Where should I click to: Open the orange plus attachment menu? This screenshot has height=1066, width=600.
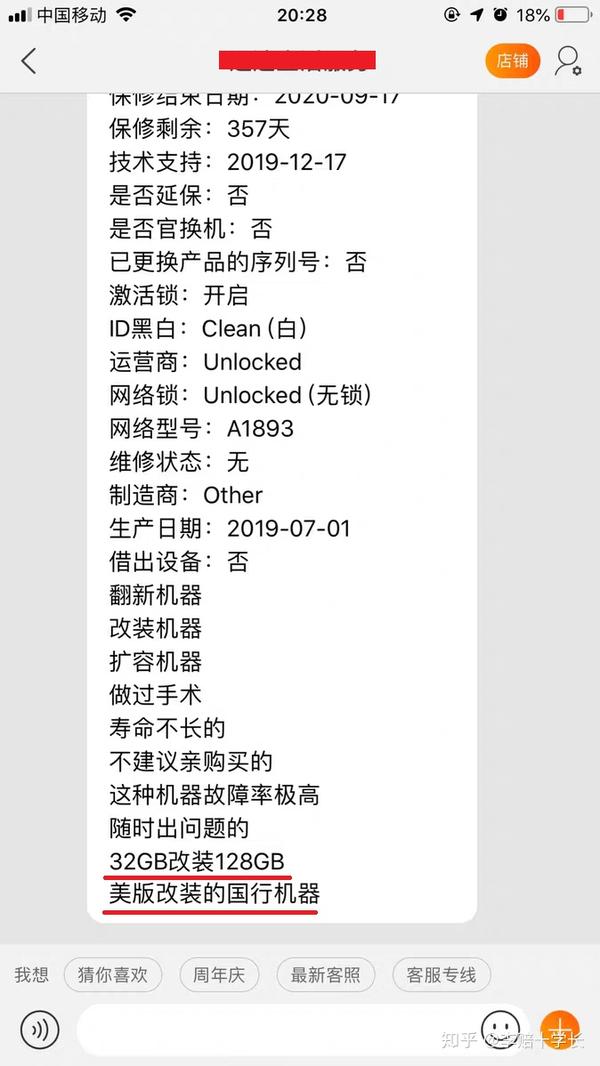[560, 1031]
